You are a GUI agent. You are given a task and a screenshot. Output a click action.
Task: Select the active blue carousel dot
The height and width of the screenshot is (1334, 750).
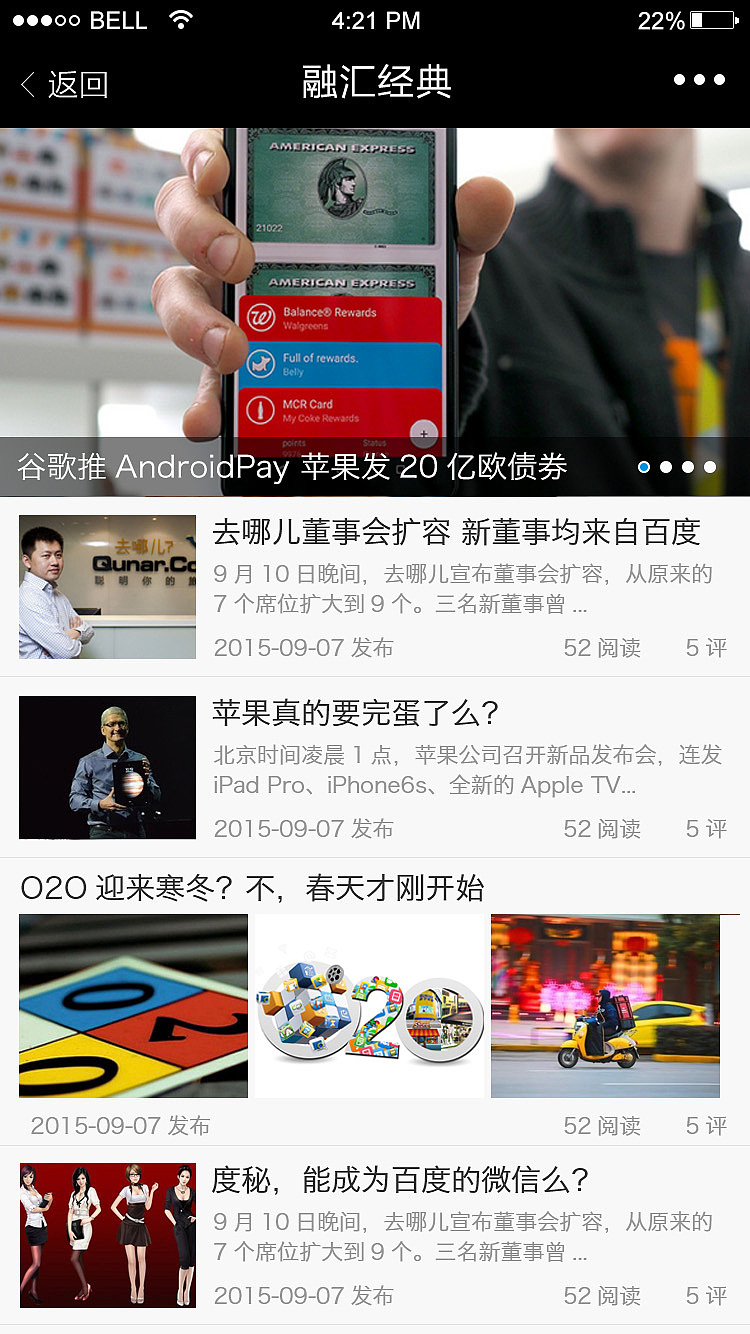[644, 467]
